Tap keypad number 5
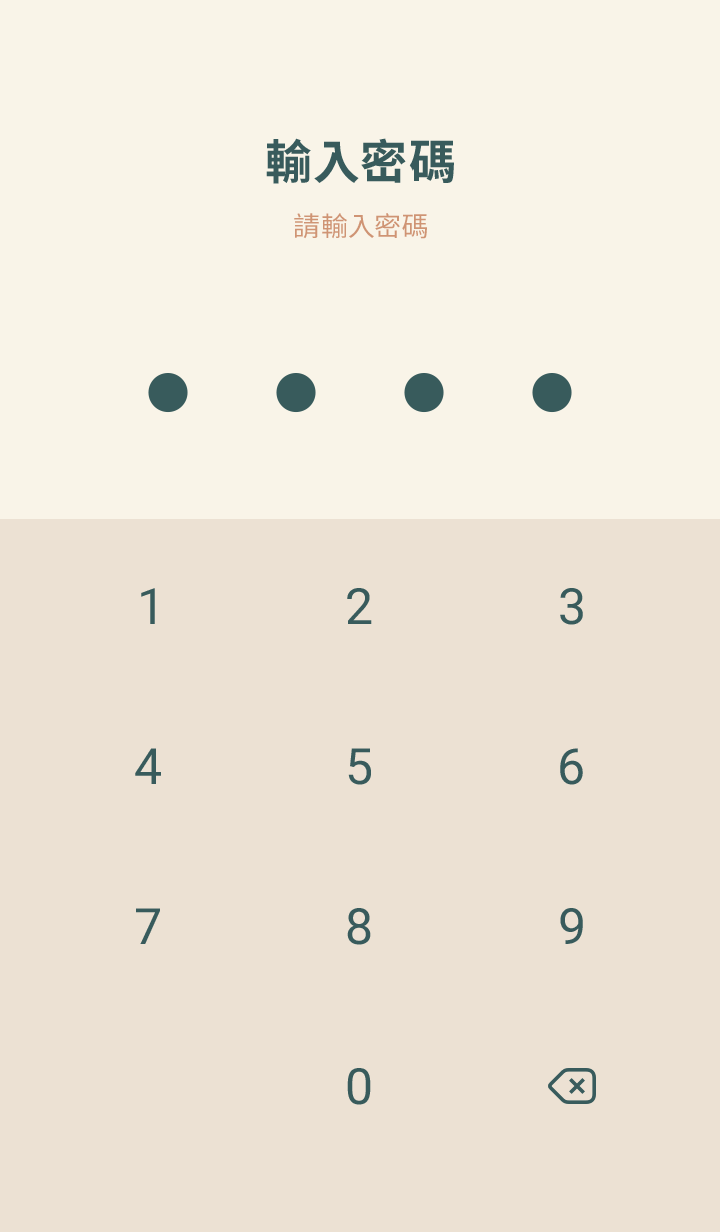This screenshot has height=1232, width=720. pyautogui.click(x=359, y=767)
